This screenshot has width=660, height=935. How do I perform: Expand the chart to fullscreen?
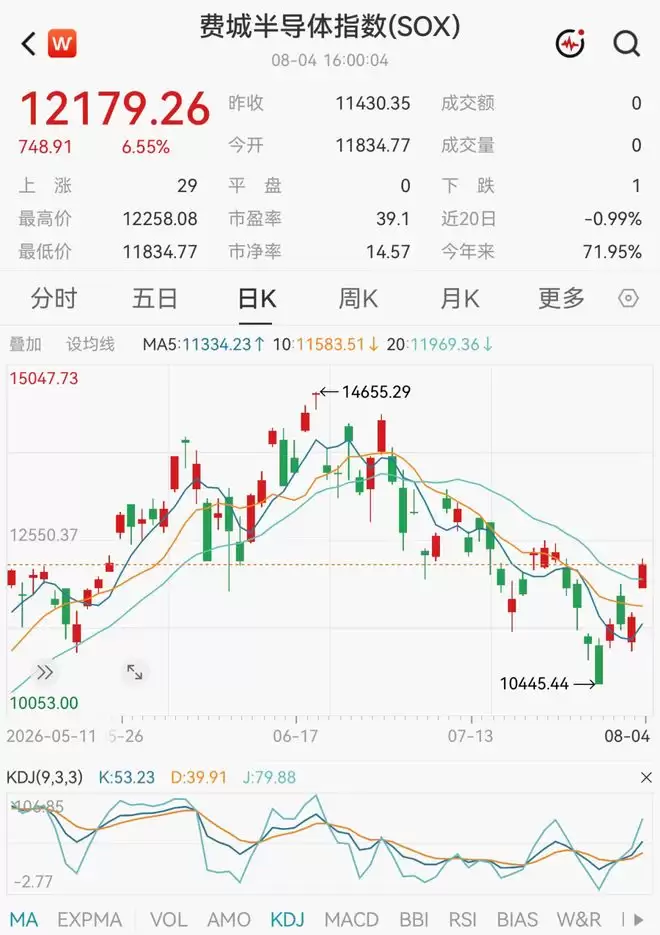pyautogui.click(x=135, y=673)
